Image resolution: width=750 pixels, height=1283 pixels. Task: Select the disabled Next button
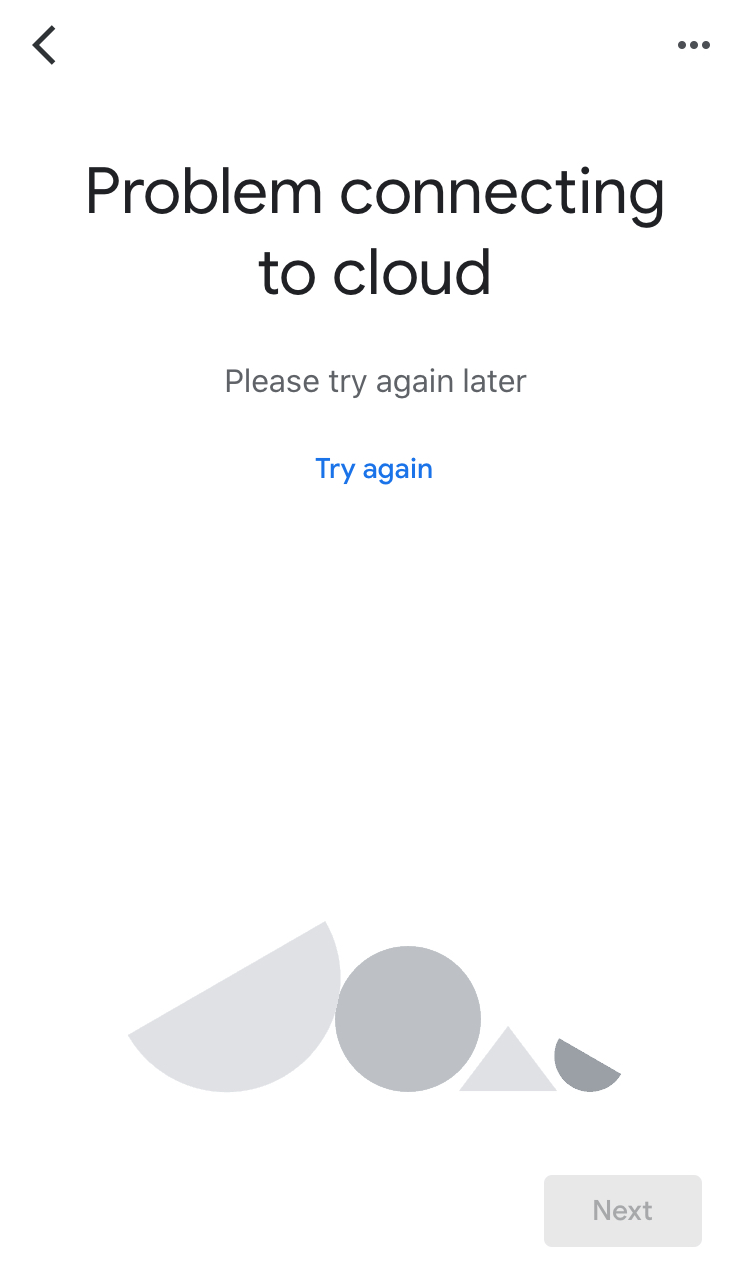[x=622, y=1210]
